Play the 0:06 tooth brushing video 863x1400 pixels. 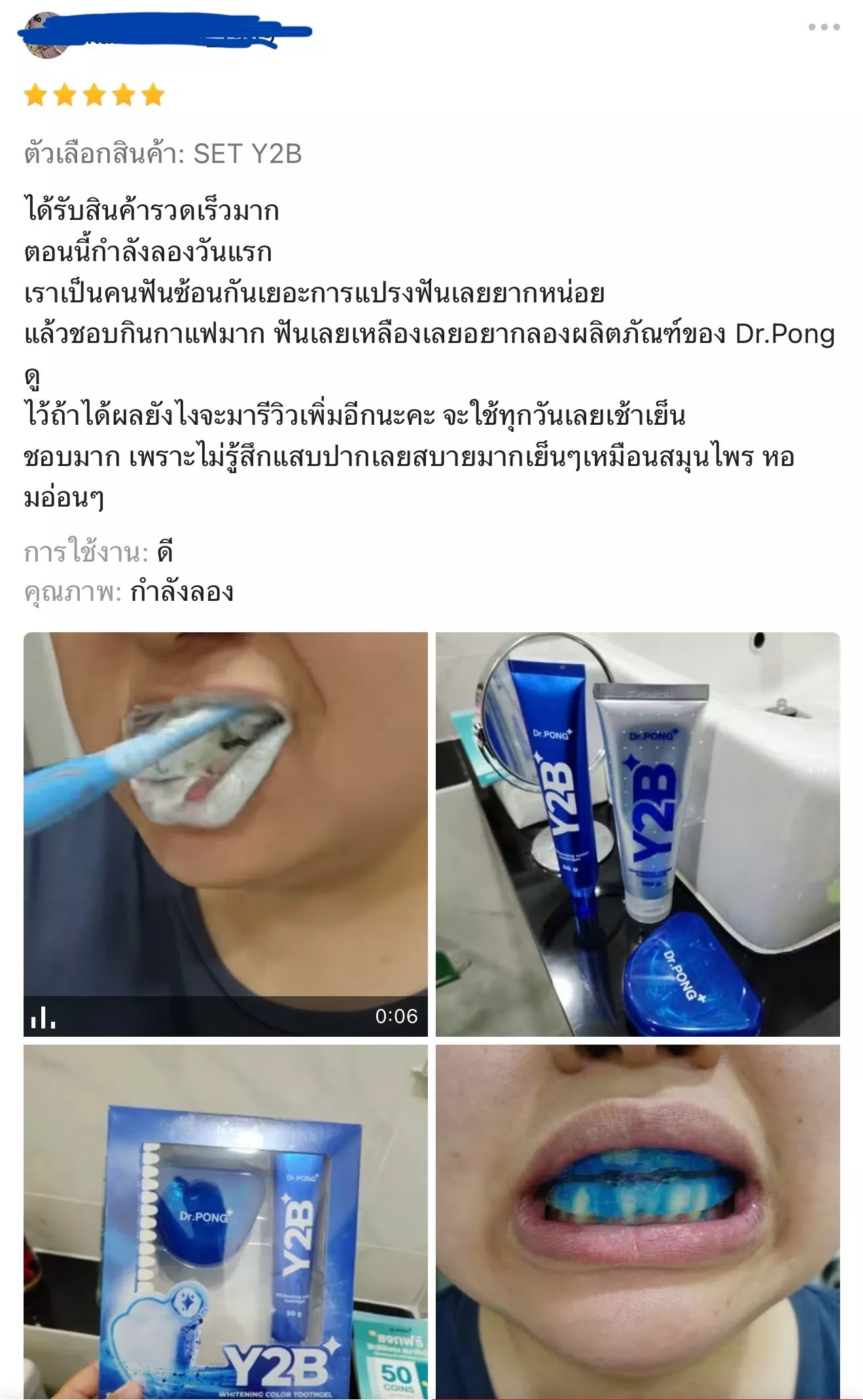(225, 834)
